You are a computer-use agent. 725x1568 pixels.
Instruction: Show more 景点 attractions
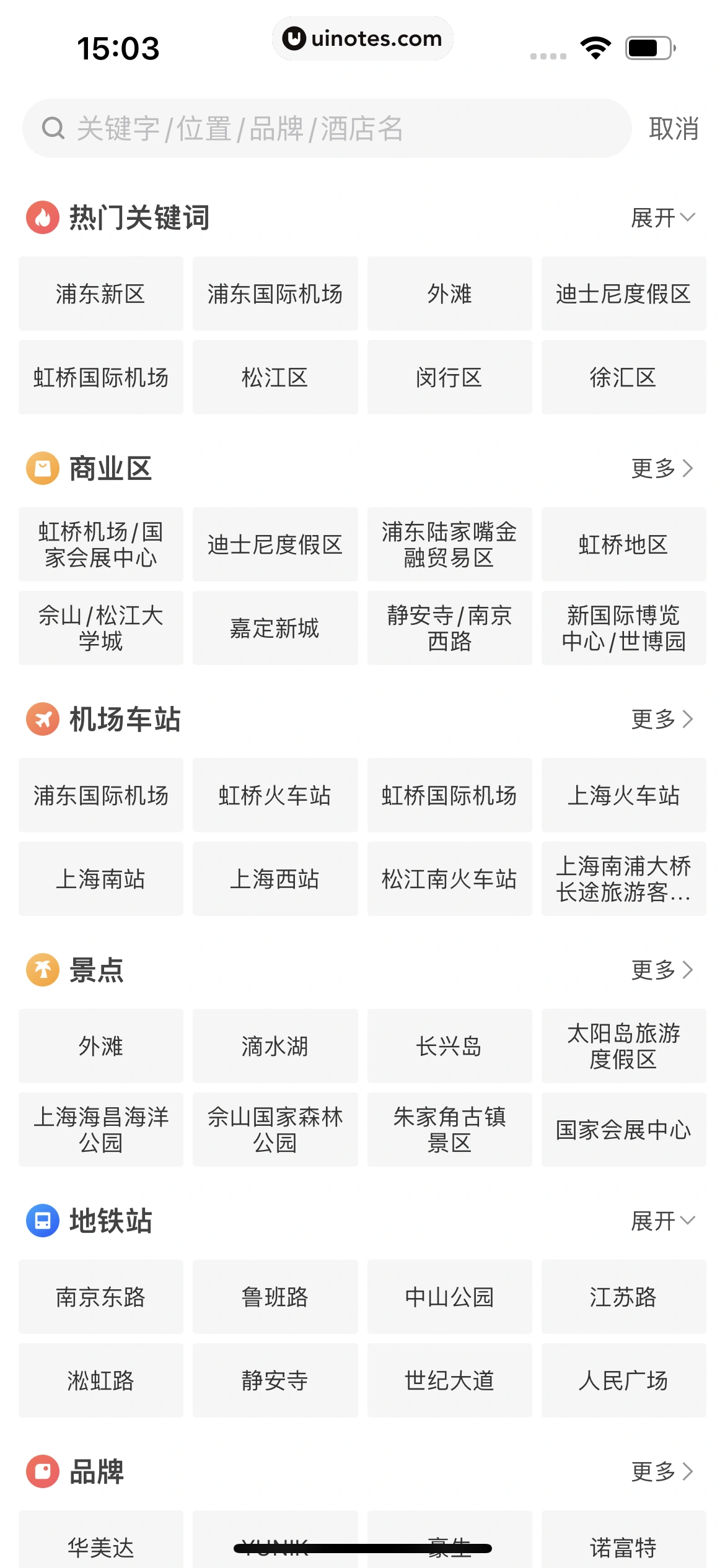(662, 970)
